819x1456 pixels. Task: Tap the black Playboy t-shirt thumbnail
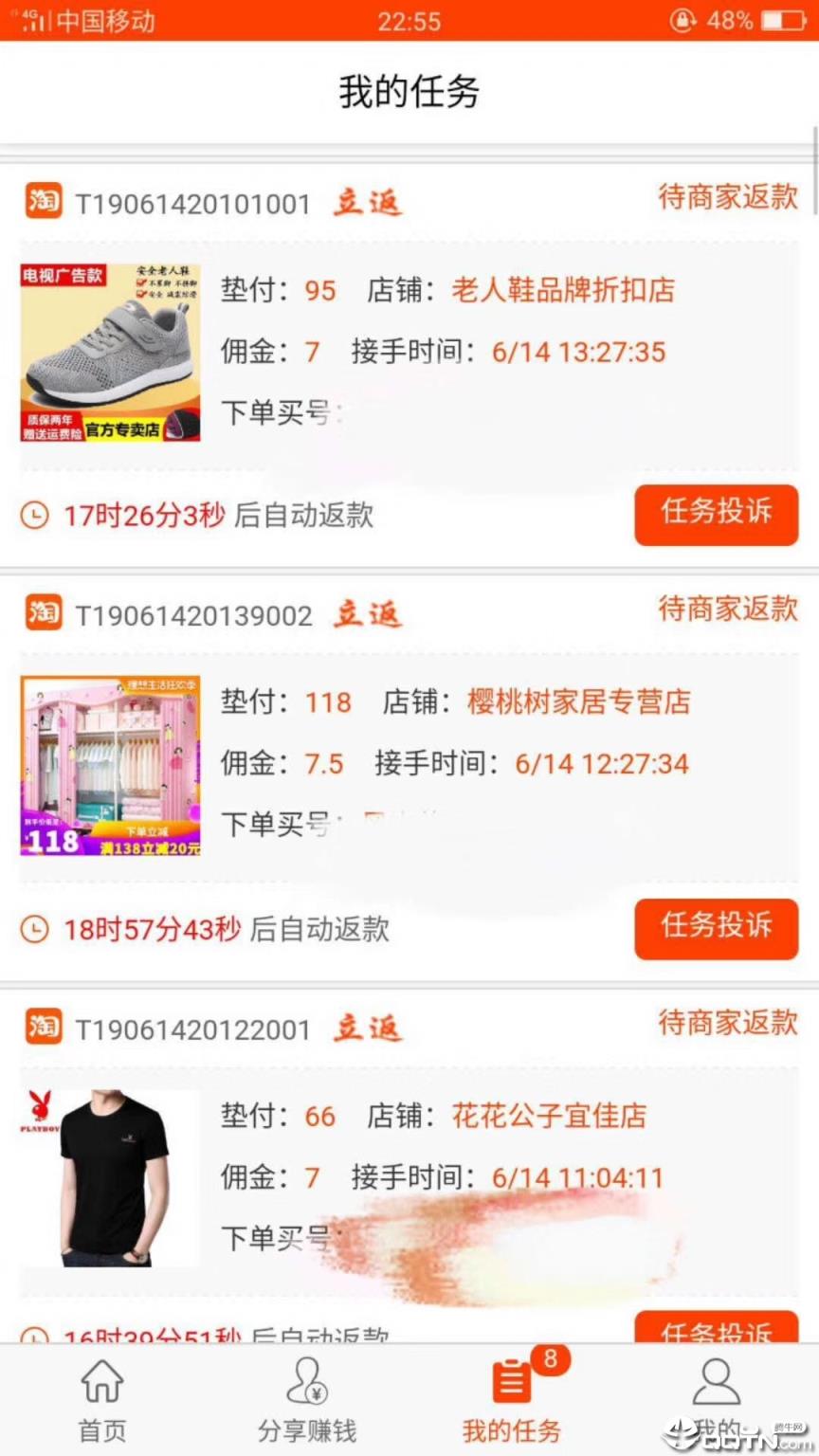click(110, 1177)
